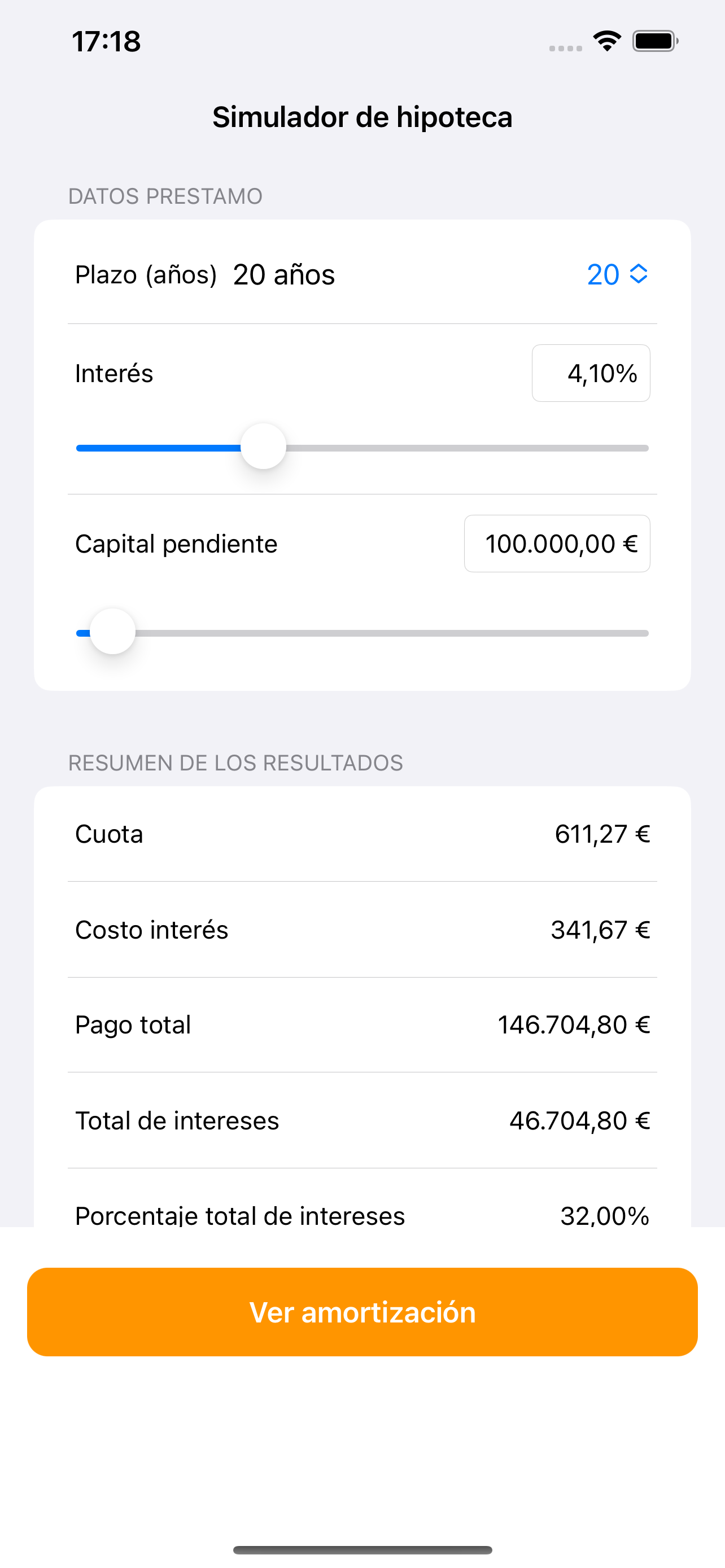Viewport: 725px width, 1568px height.
Task: Open the Plazo años stepper control
Action: tap(615, 275)
